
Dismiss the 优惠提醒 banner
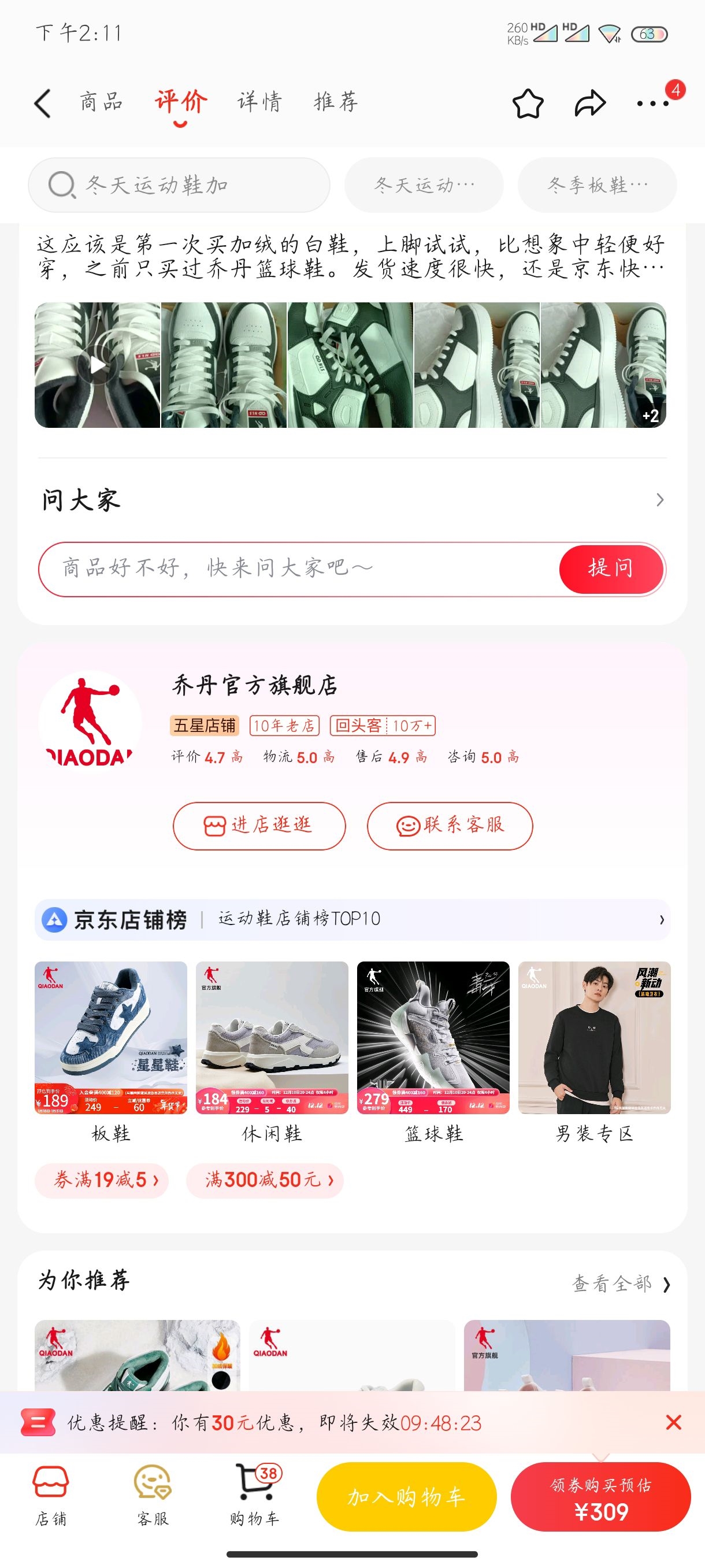[673, 1422]
